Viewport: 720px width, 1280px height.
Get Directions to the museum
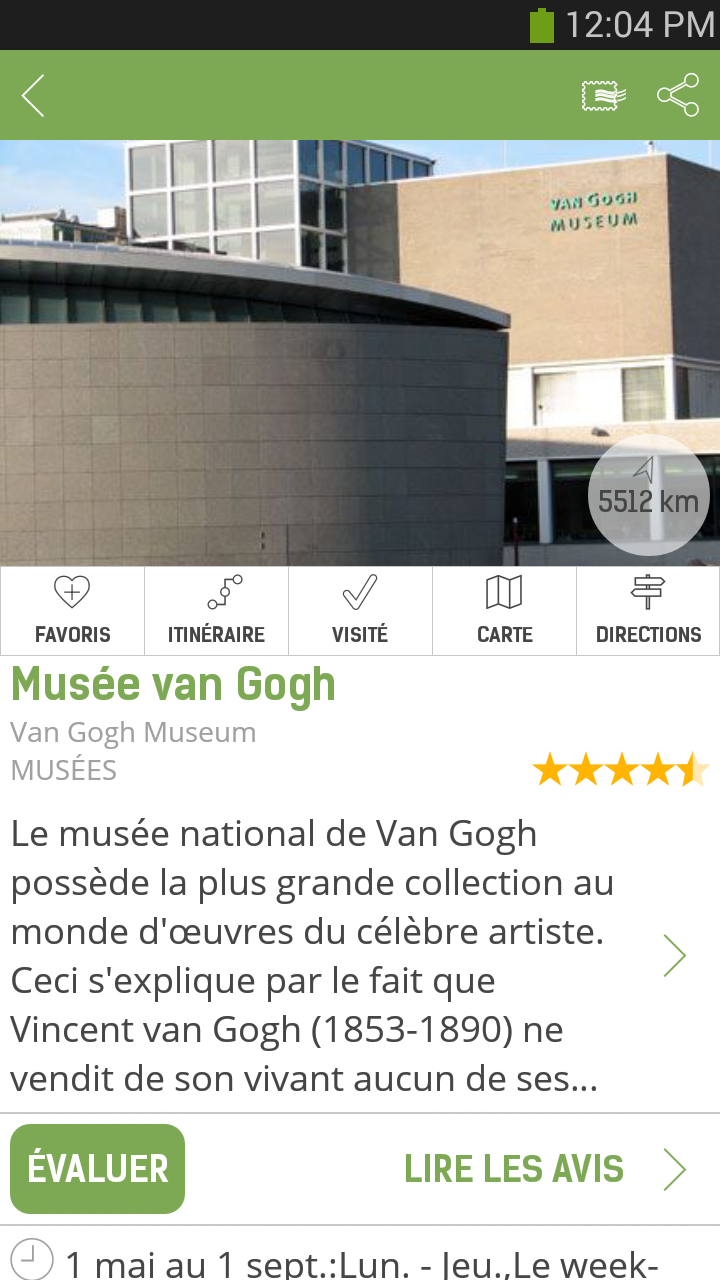pyautogui.click(x=648, y=611)
